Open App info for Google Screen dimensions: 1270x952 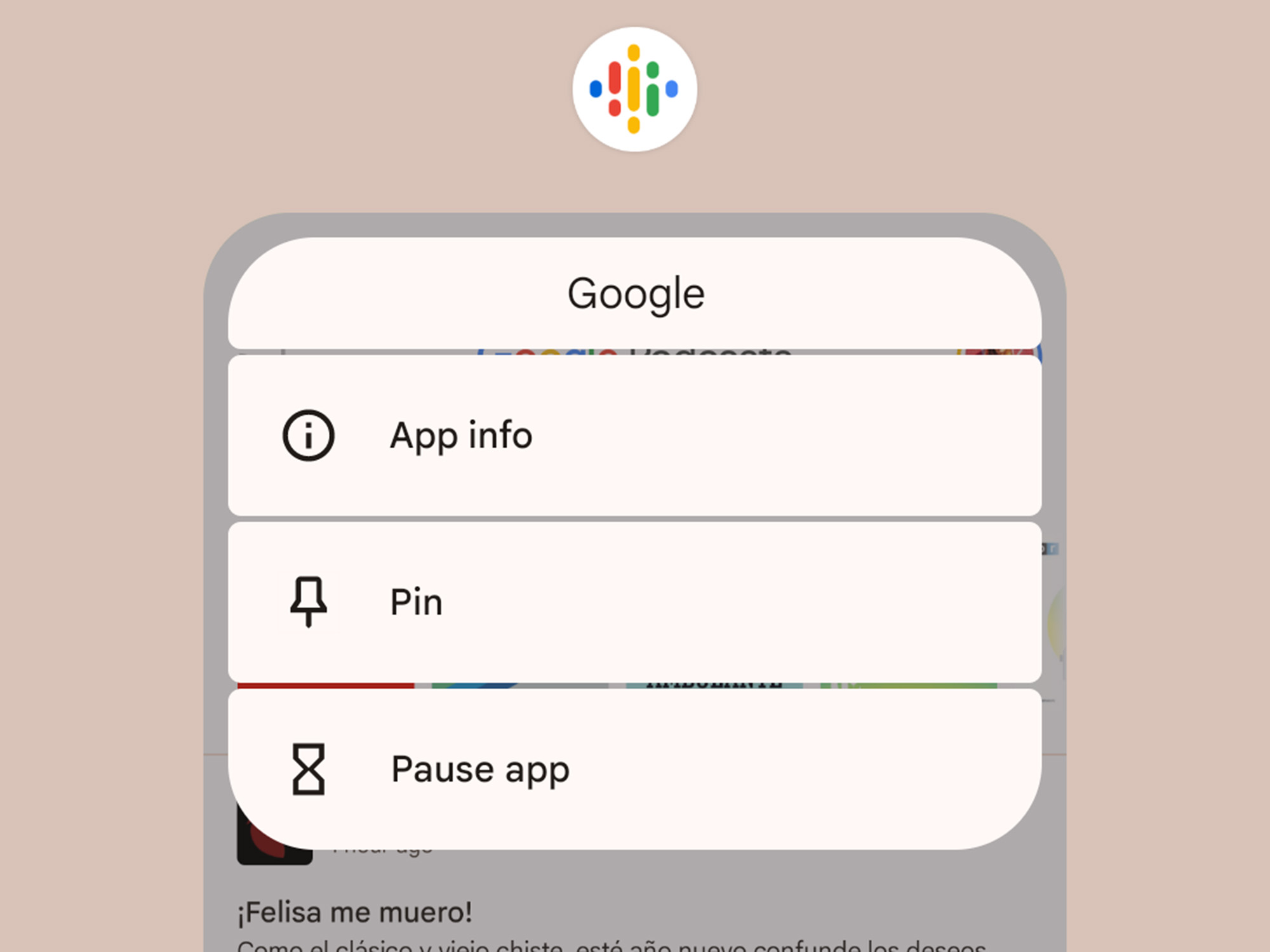click(x=634, y=435)
